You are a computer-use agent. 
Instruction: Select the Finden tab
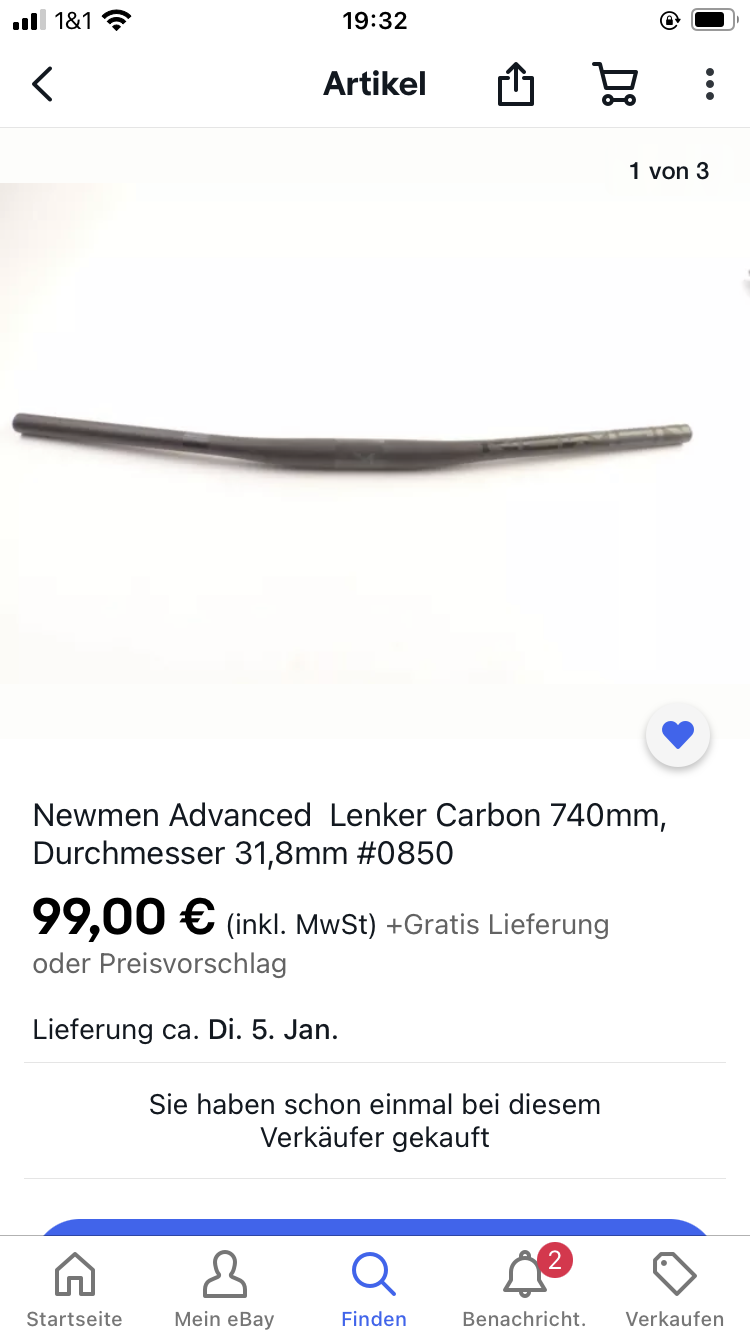[x=374, y=1289]
